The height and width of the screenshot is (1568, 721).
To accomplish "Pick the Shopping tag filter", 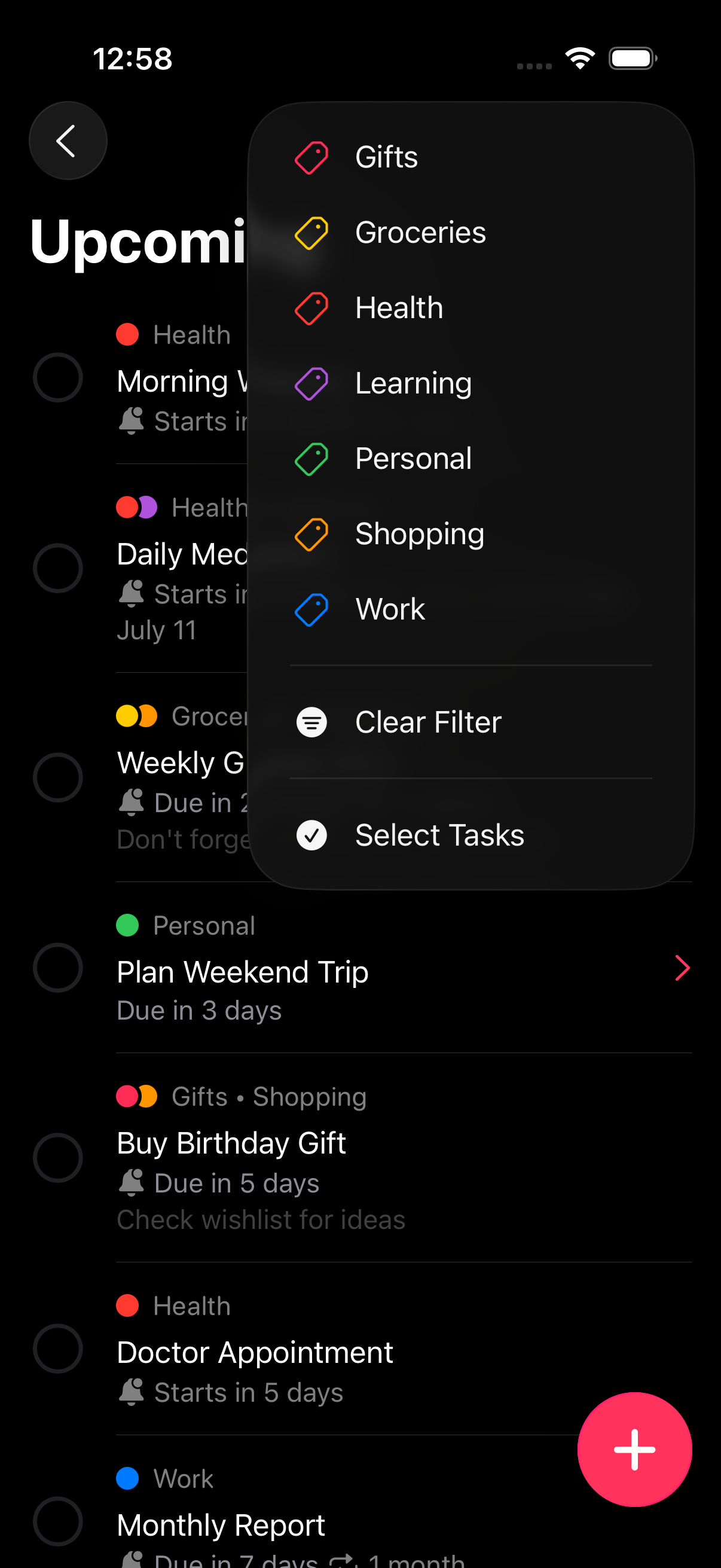I will 471,534.
